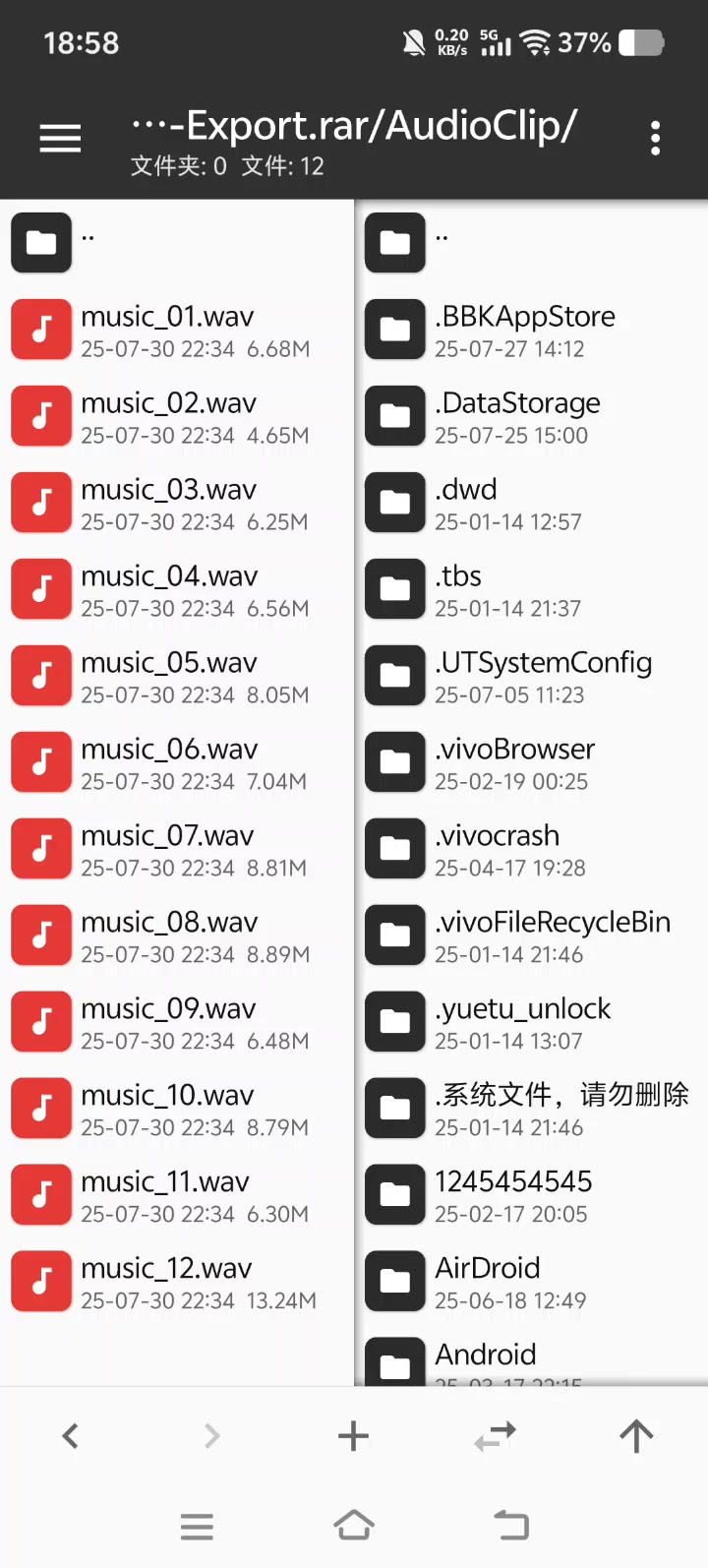Open music_08.wav
Viewport: 708px width, 1568px height.
click(x=177, y=935)
